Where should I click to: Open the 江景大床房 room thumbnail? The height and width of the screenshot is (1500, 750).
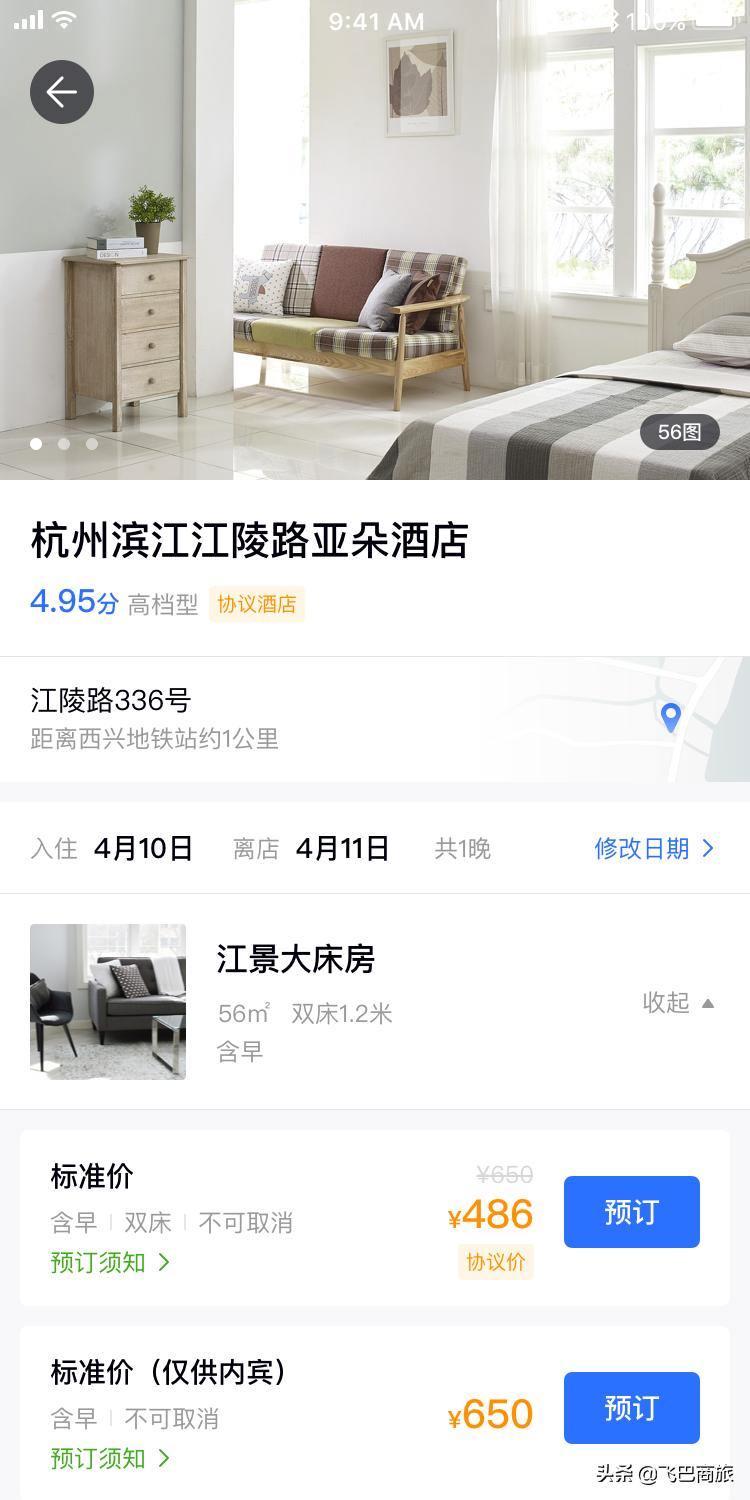(x=107, y=1002)
